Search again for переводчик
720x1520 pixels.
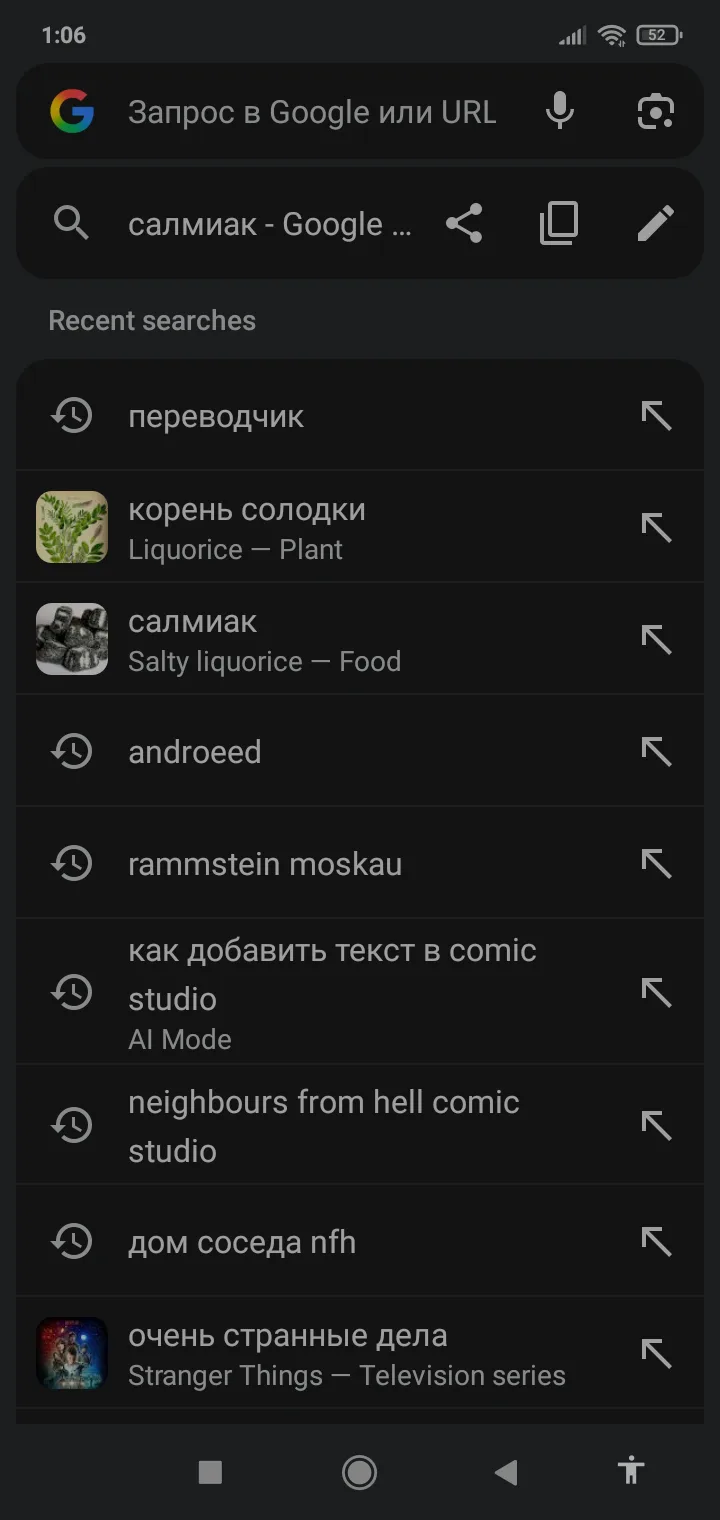[300, 416]
